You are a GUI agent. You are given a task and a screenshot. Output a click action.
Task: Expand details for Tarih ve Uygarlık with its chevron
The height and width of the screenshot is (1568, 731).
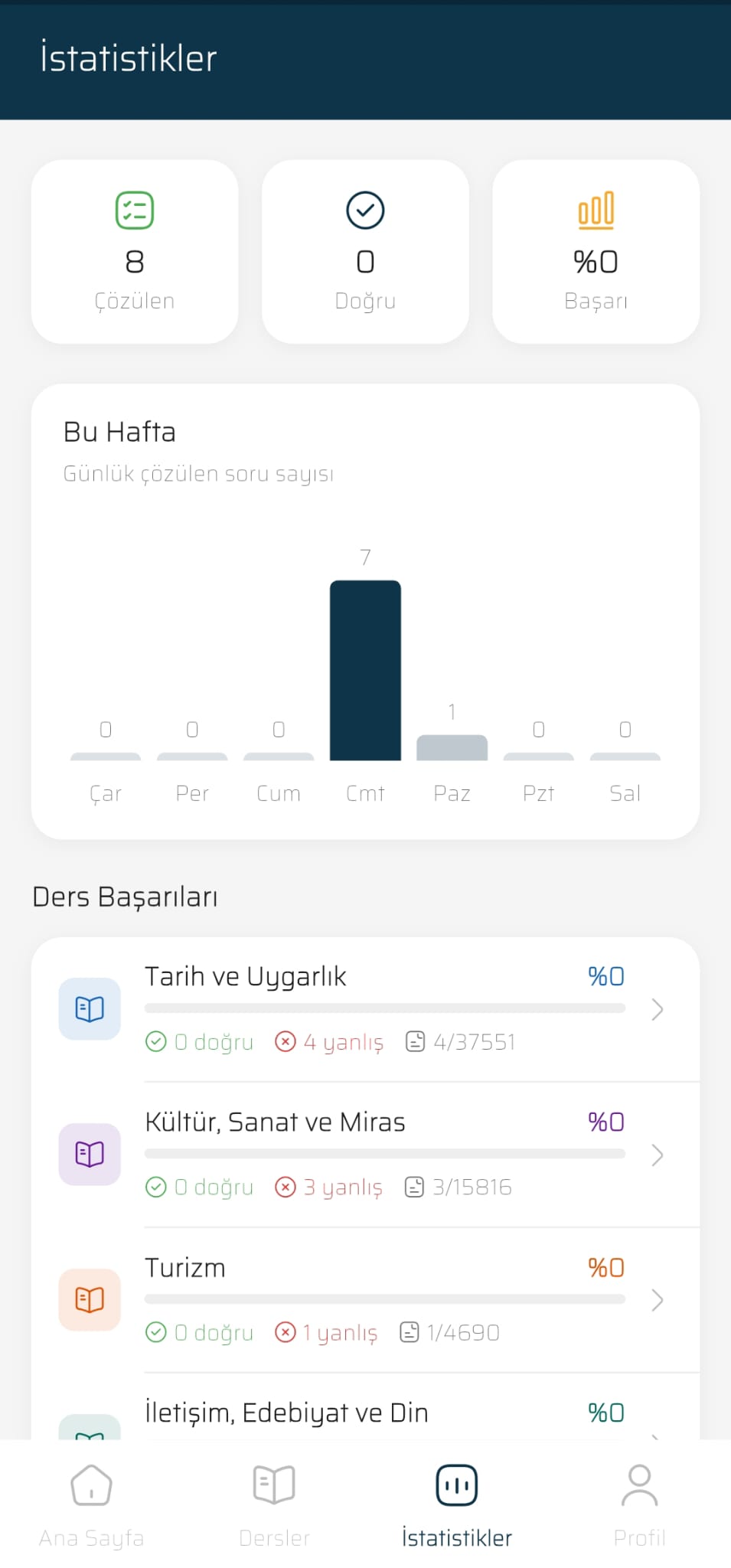[x=657, y=1009]
